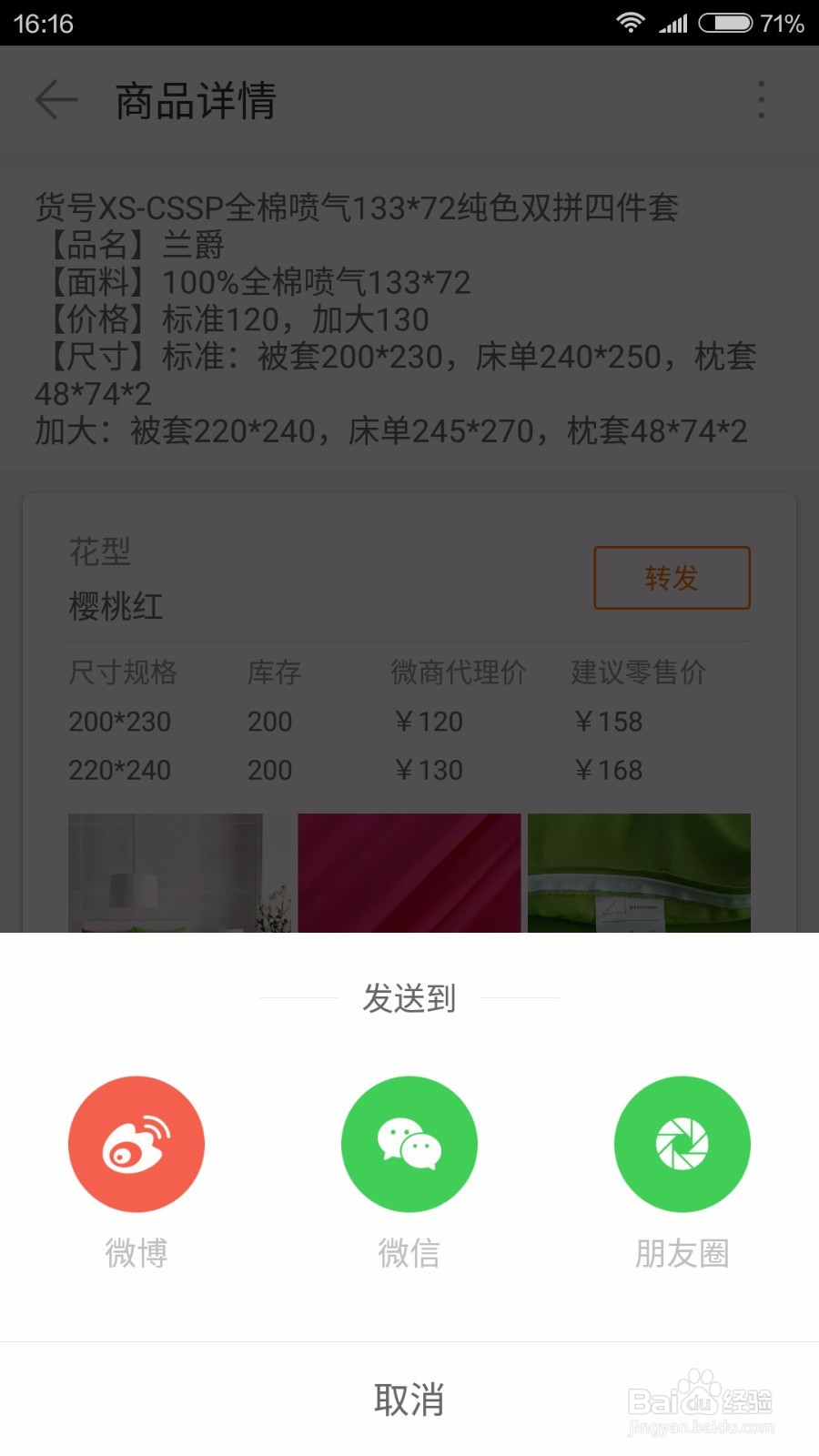Tap the battery indicator showing 71%
This screenshot has height=1456, width=819.
coord(722,23)
